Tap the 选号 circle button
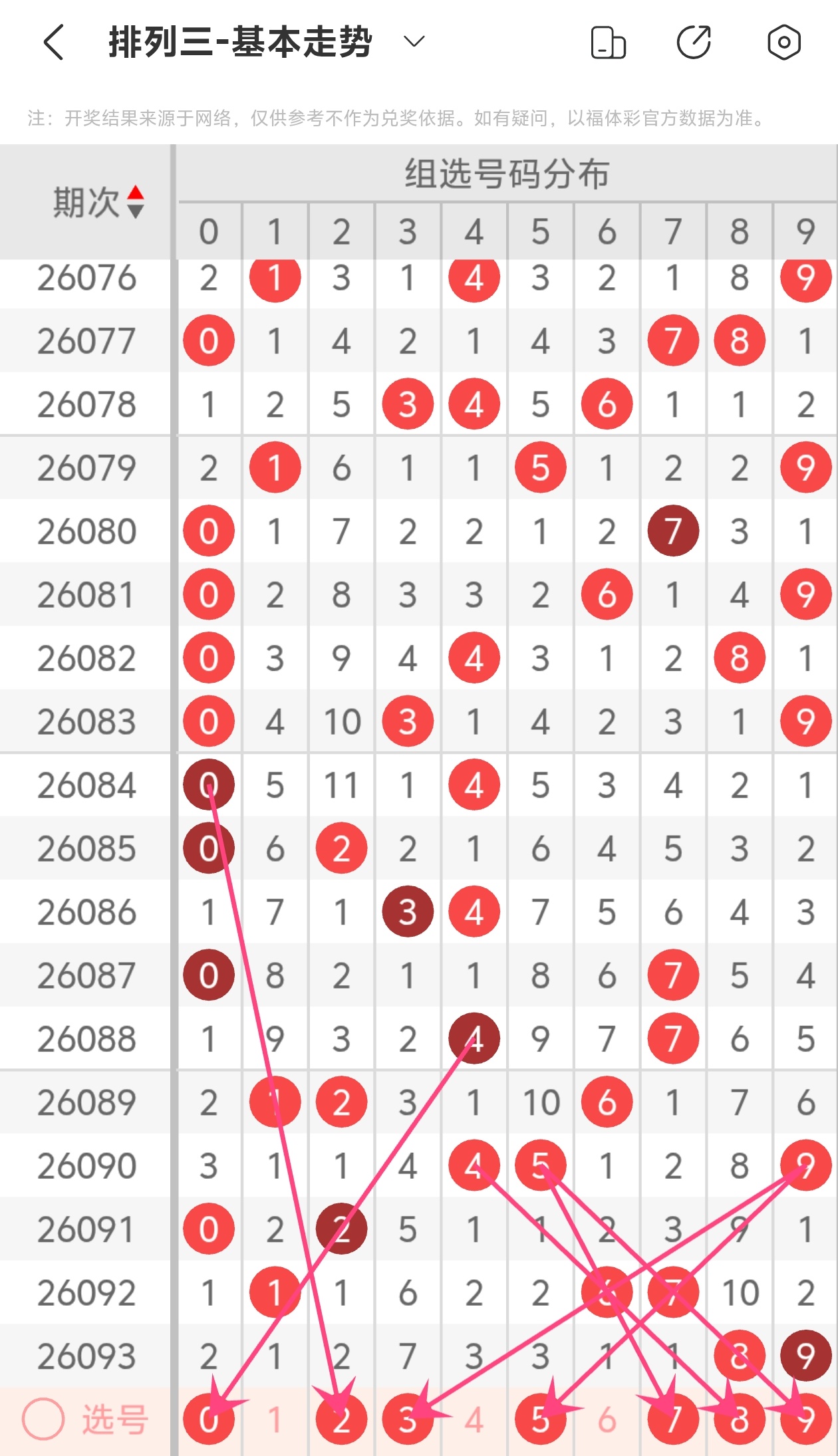 (x=43, y=1419)
